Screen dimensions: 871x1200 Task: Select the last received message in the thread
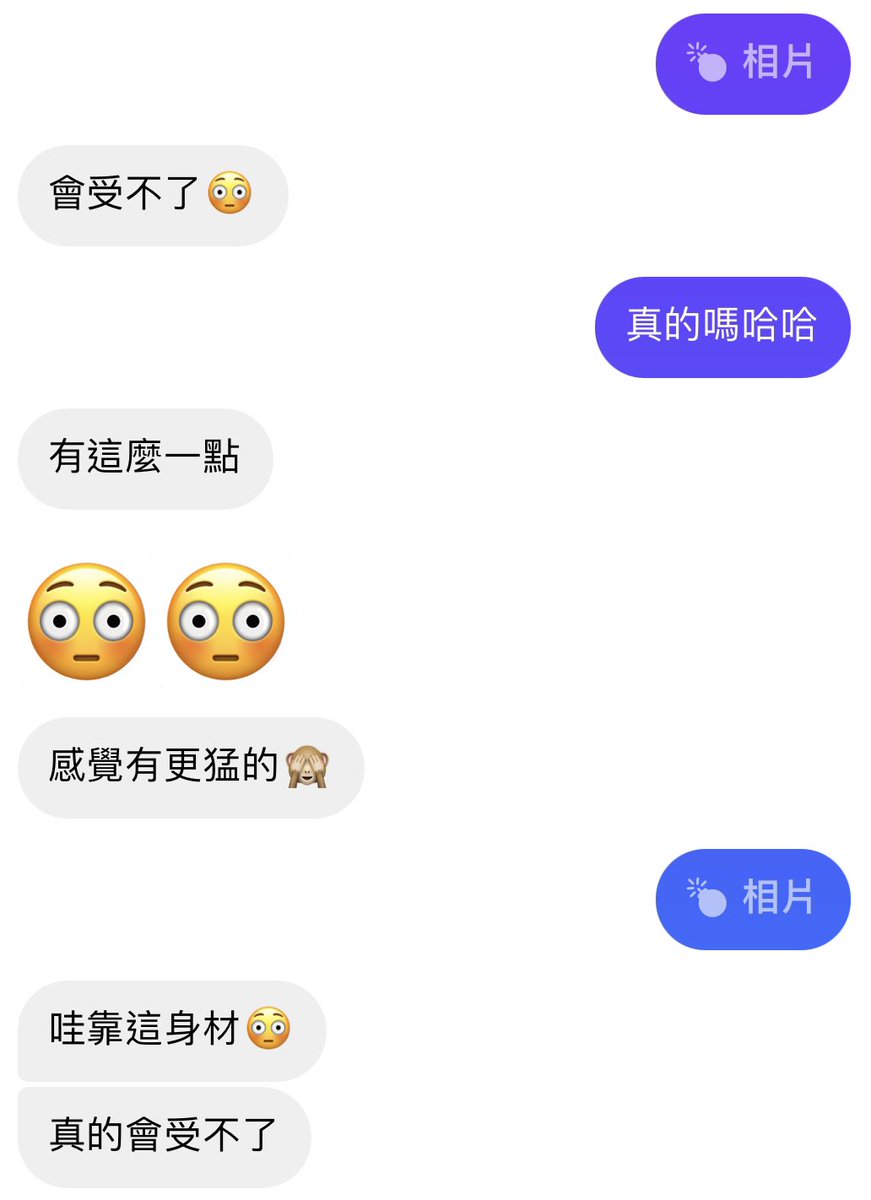pyautogui.click(x=164, y=1137)
